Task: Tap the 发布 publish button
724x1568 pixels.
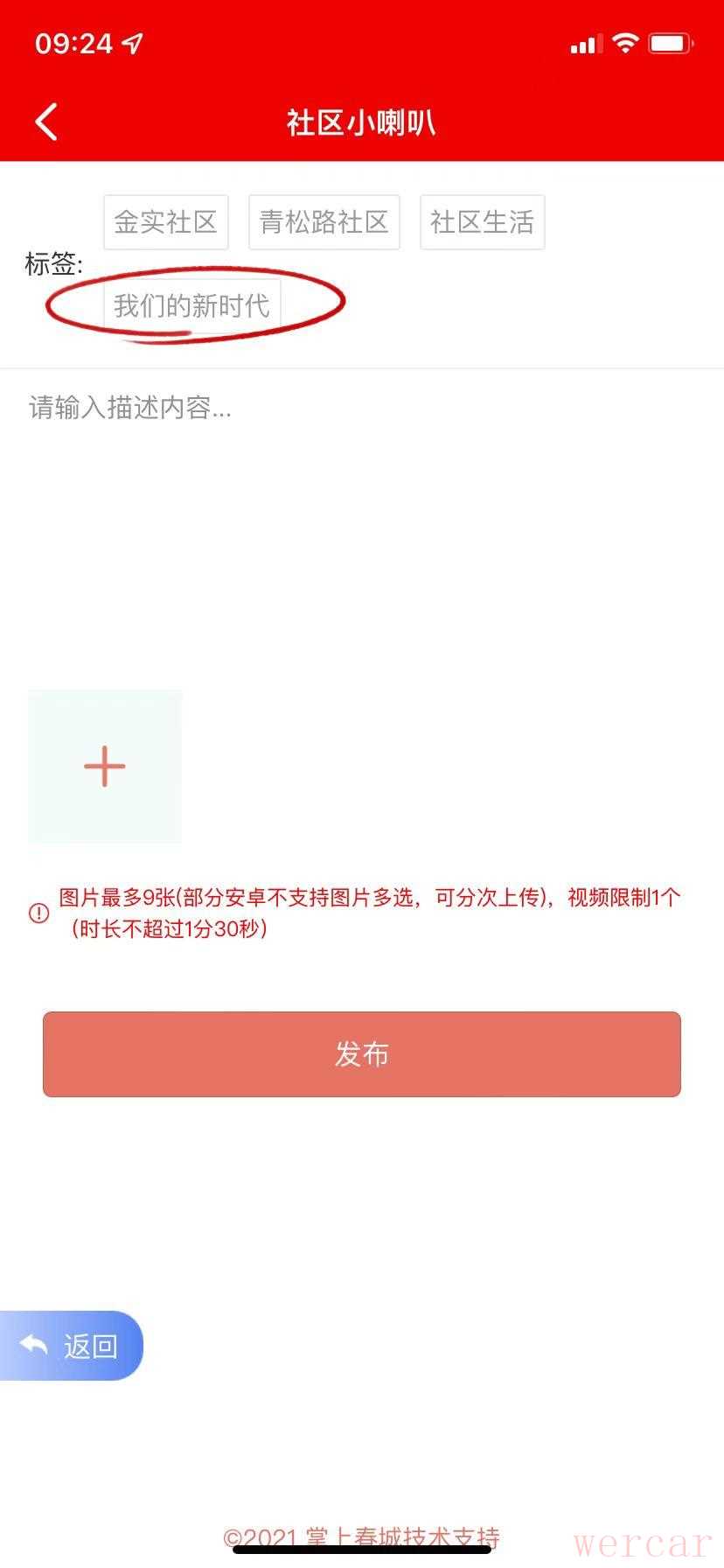Action: click(x=361, y=1054)
